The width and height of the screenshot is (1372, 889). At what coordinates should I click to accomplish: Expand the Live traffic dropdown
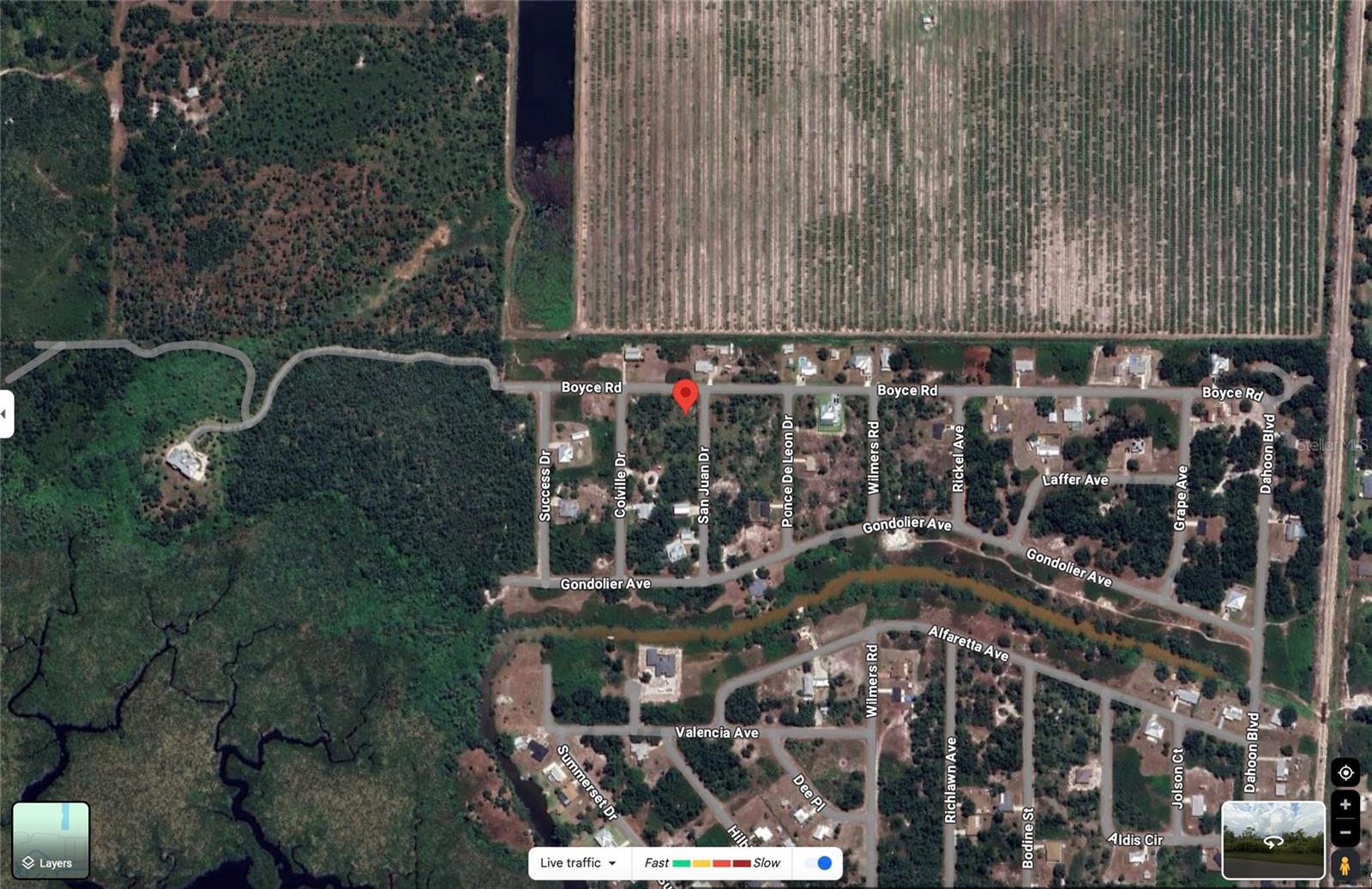pos(579,863)
